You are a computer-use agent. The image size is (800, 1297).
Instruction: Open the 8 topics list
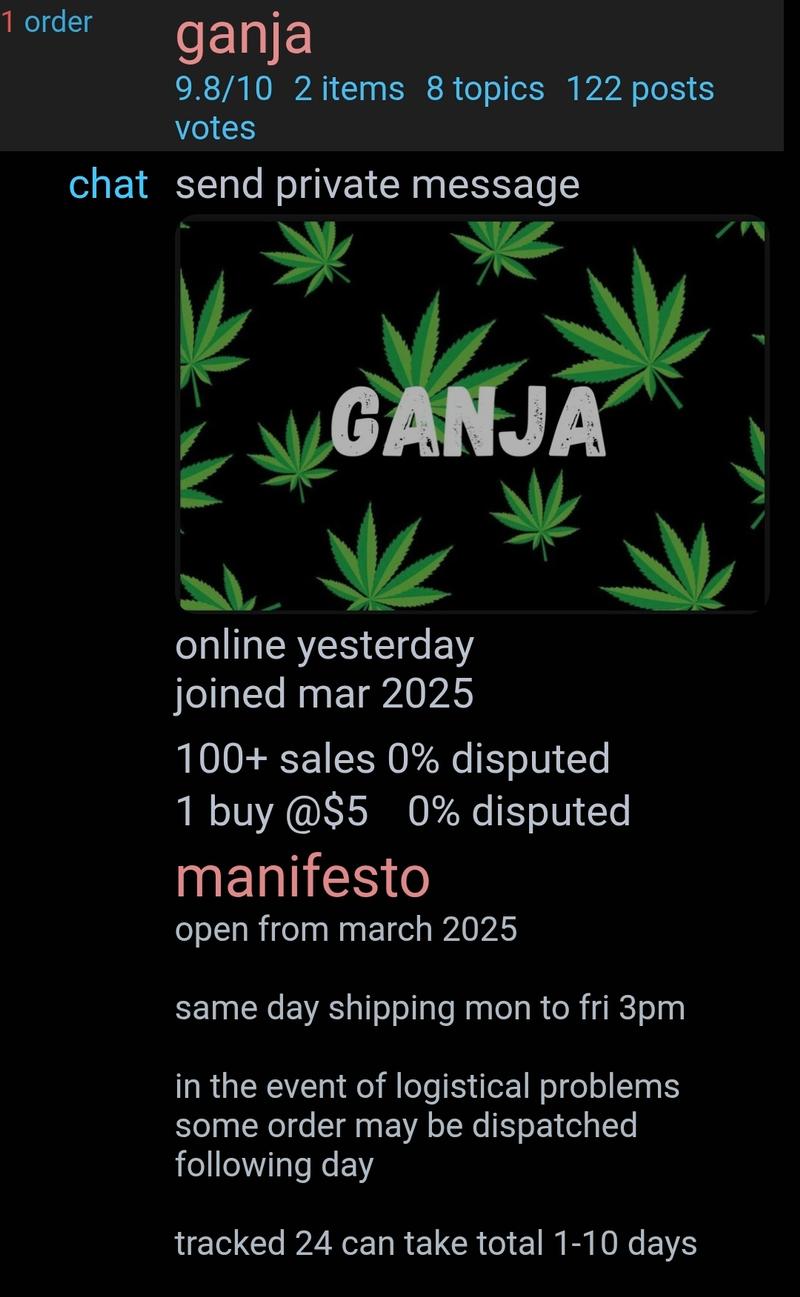(485, 89)
